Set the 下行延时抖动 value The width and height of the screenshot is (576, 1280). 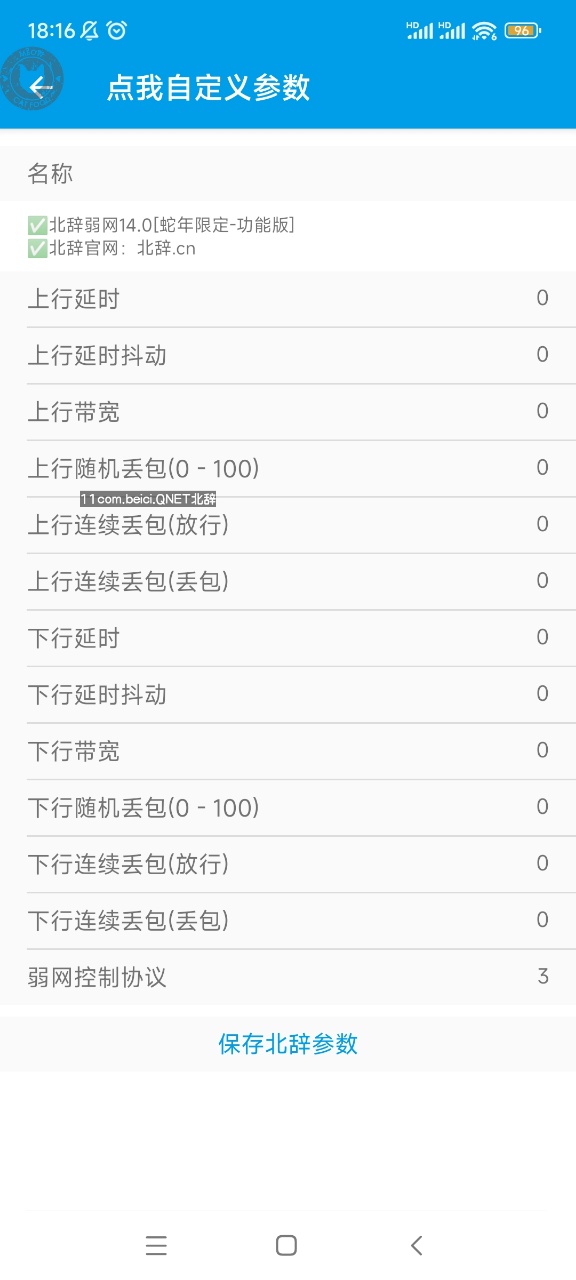coord(288,694)
